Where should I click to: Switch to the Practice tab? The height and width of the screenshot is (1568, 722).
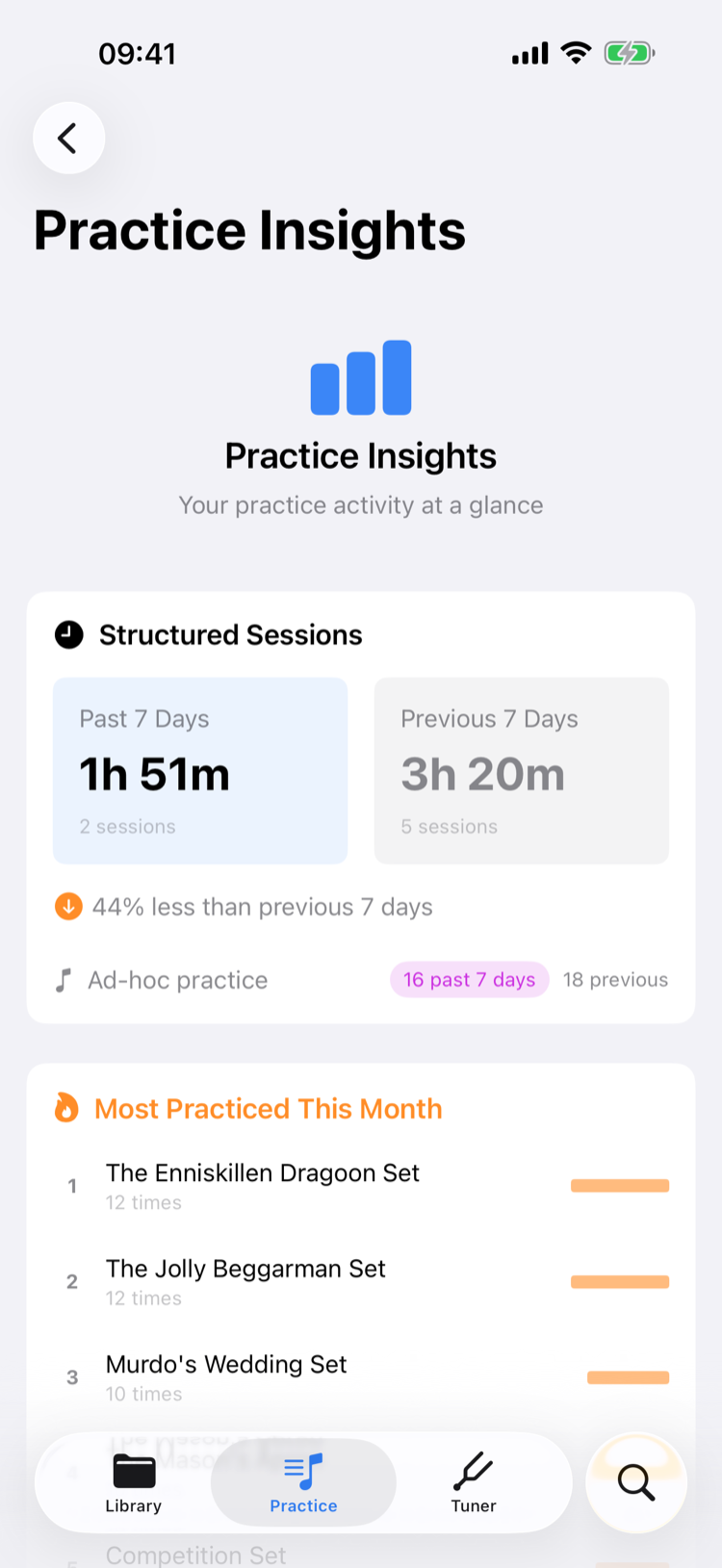tap(302, 1482)
